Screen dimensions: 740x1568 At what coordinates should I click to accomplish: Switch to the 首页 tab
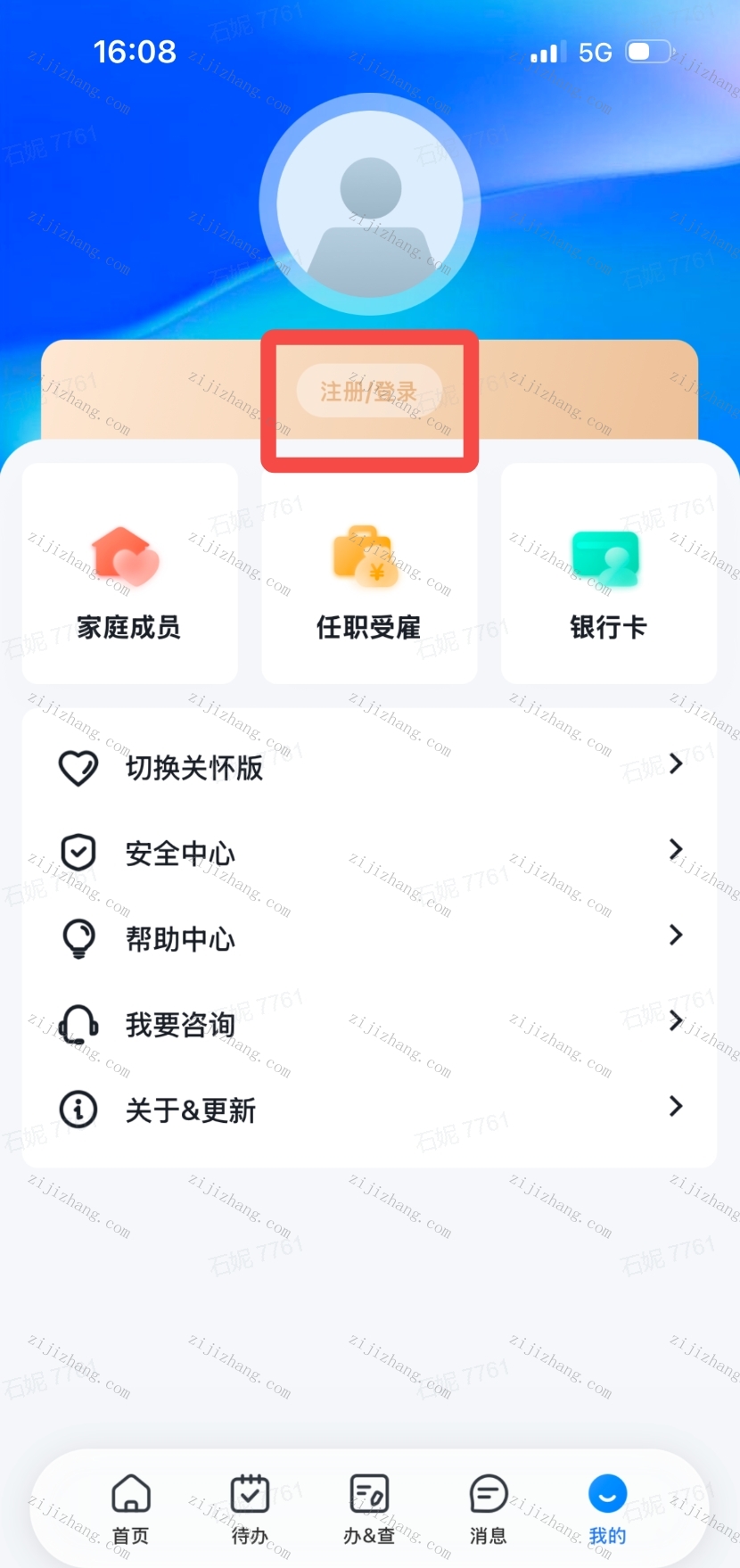[131, 1509]
